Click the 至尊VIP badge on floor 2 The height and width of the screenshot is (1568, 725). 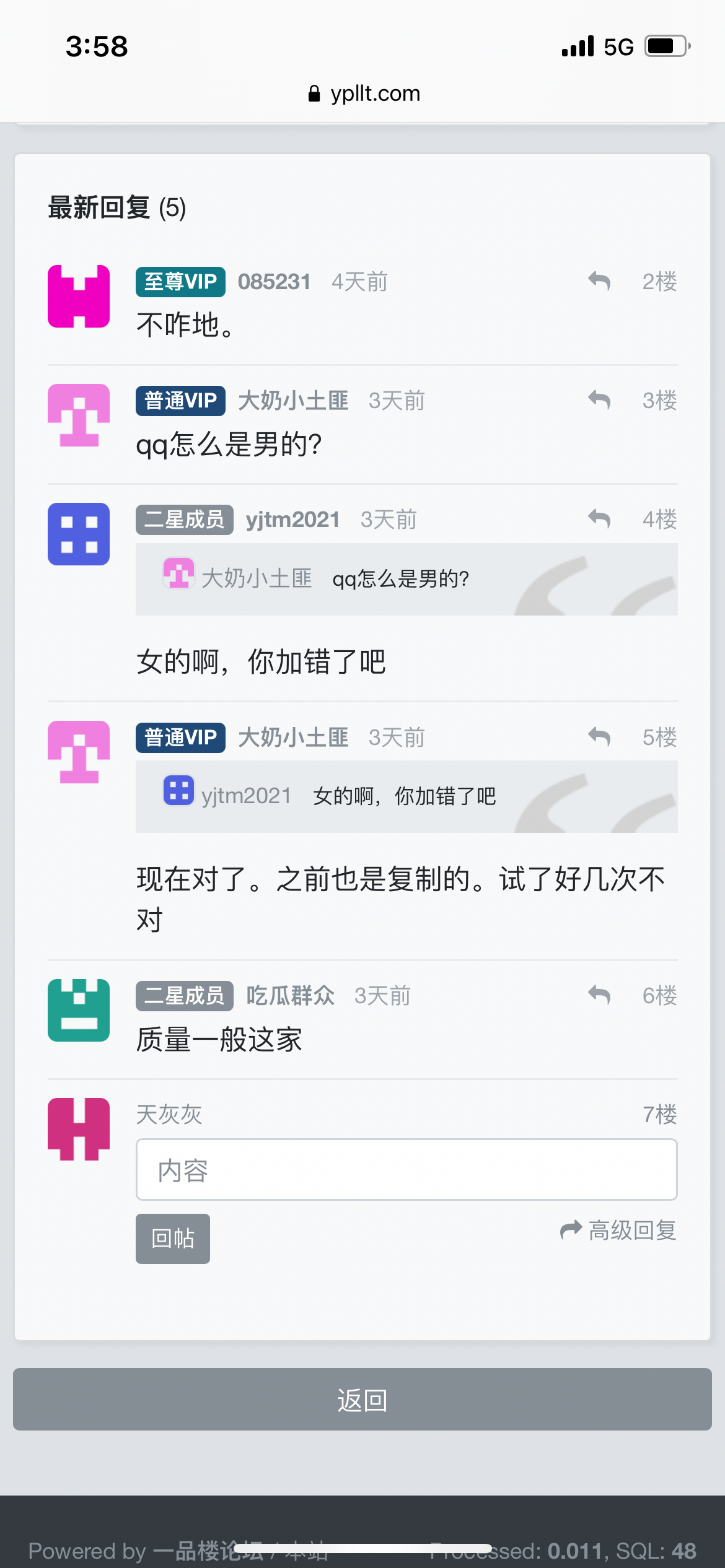[180, 282]
